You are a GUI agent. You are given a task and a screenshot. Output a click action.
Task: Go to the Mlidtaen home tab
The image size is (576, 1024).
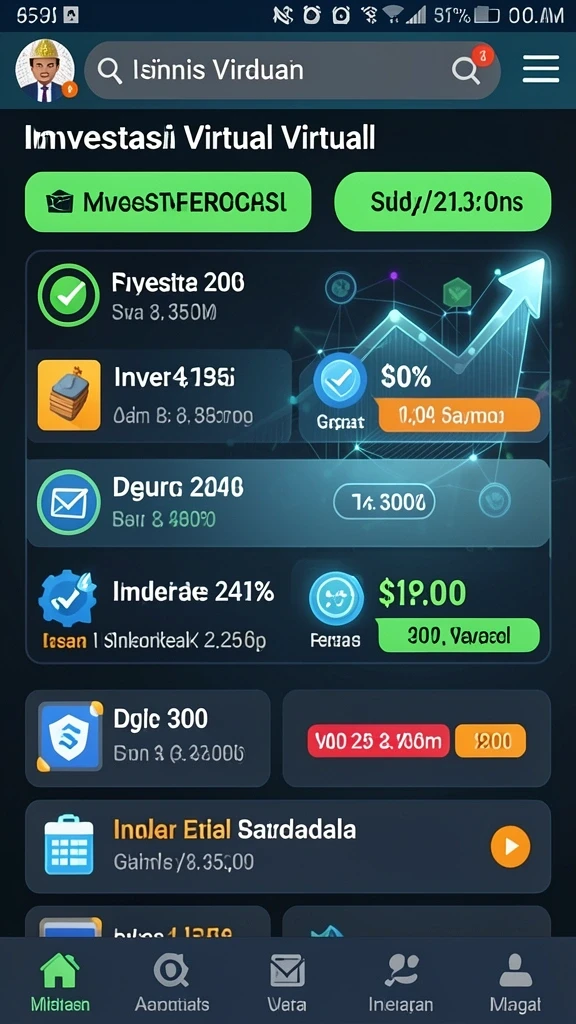click(x=60, y=982)
